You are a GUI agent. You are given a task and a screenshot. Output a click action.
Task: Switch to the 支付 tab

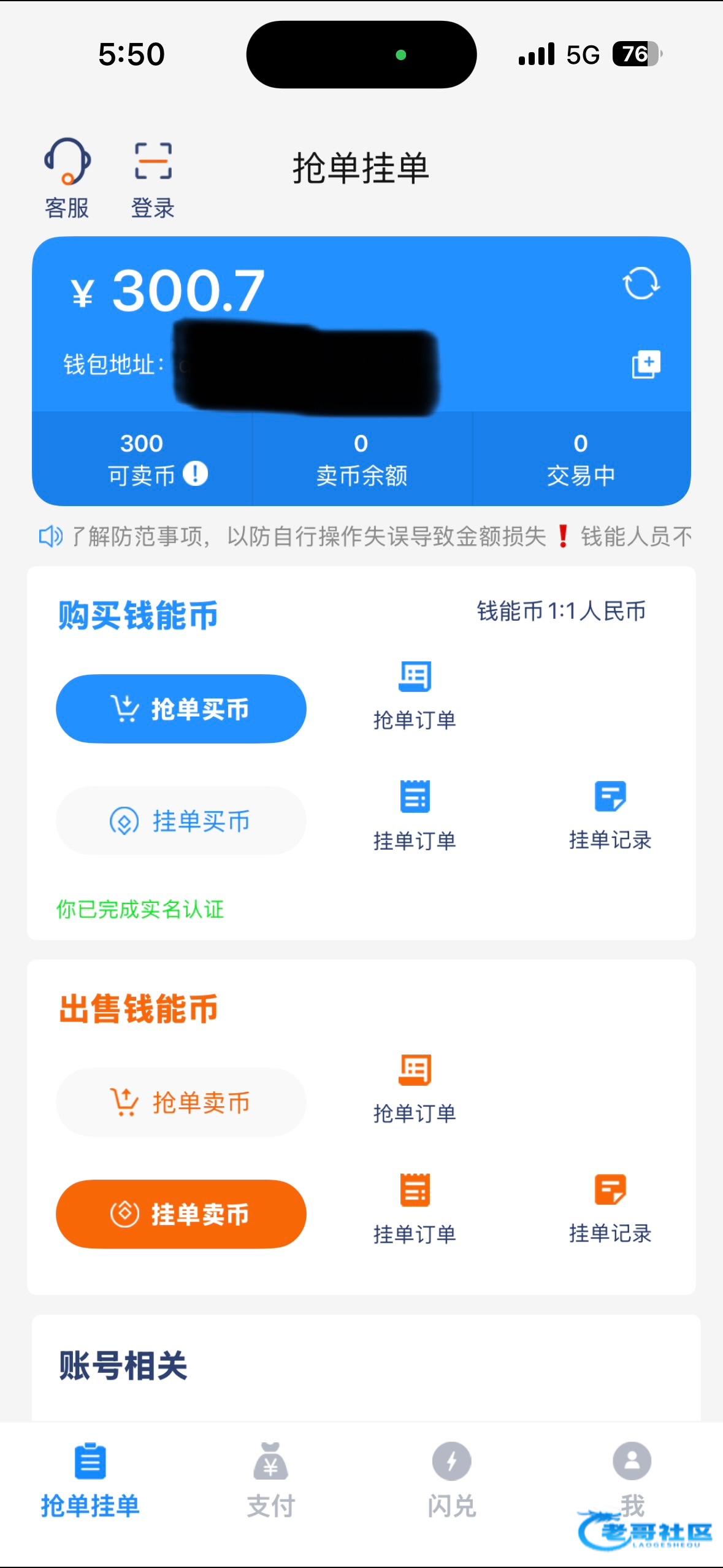click(270, 1480)
